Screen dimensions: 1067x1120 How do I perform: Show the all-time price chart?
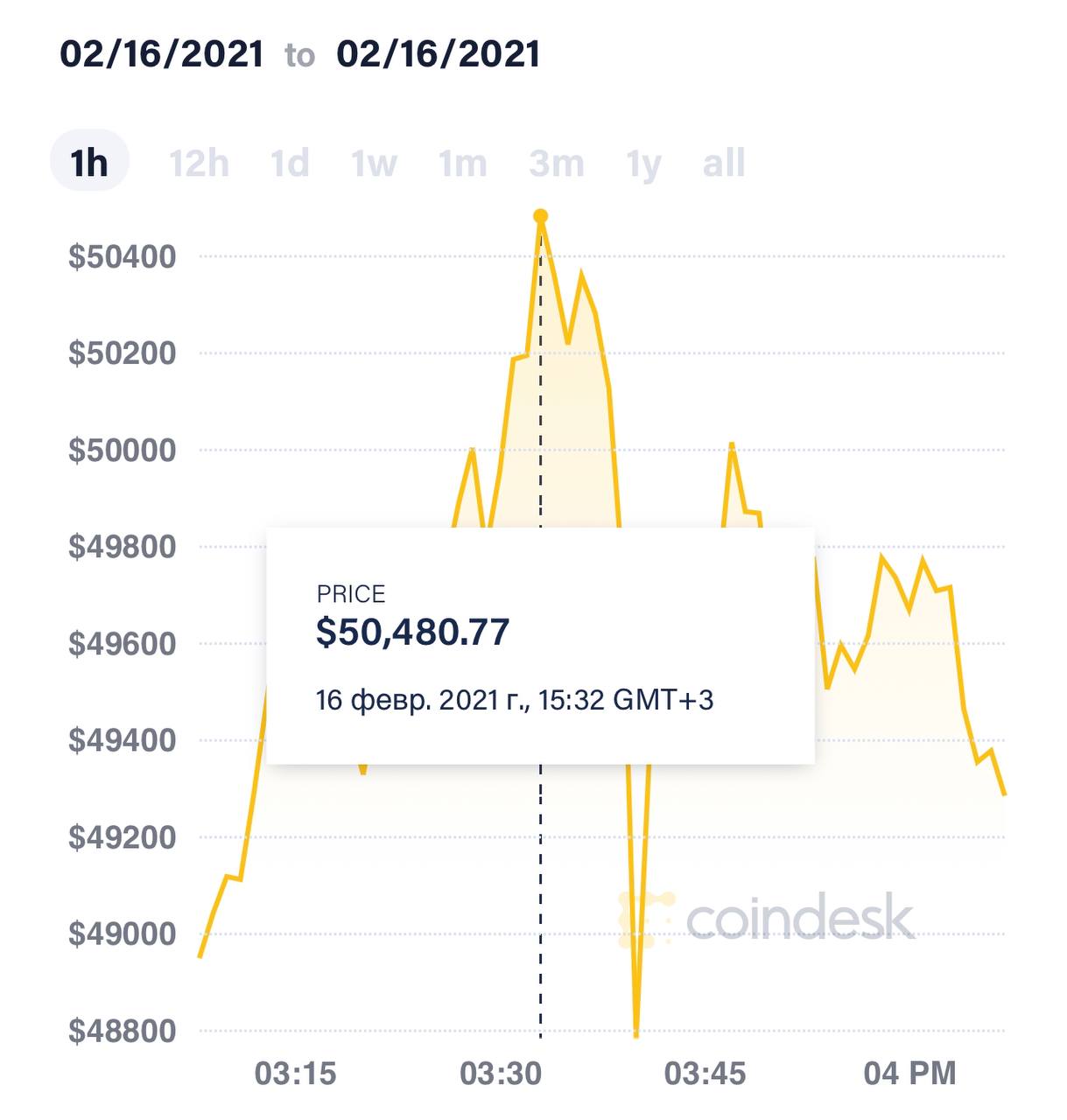pyautogui.click(x=724, y=163)
